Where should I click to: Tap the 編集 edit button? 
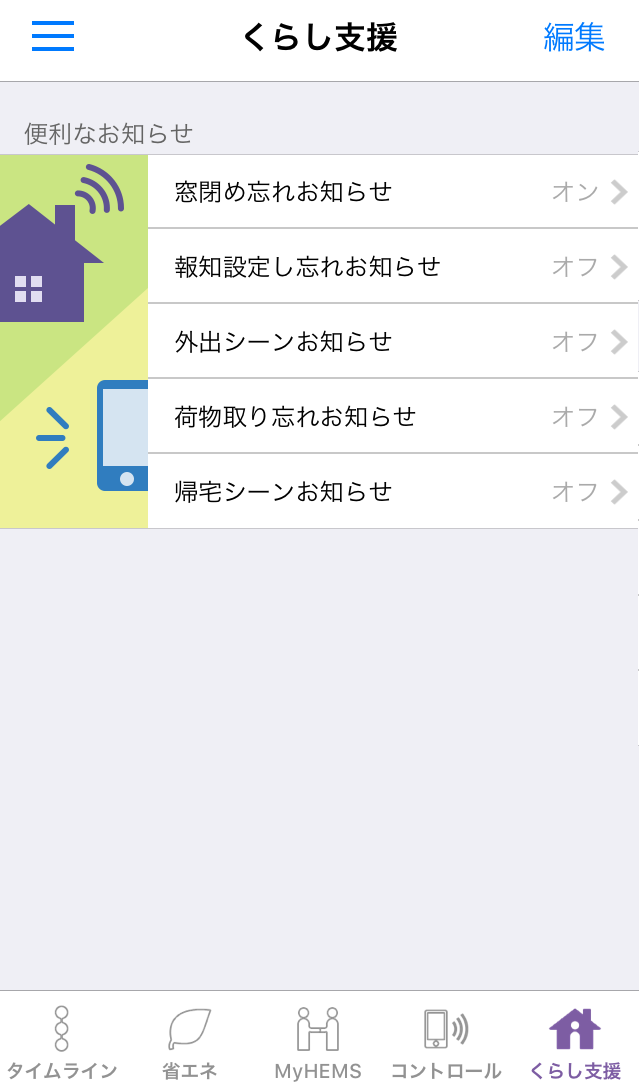pos(574,38)
